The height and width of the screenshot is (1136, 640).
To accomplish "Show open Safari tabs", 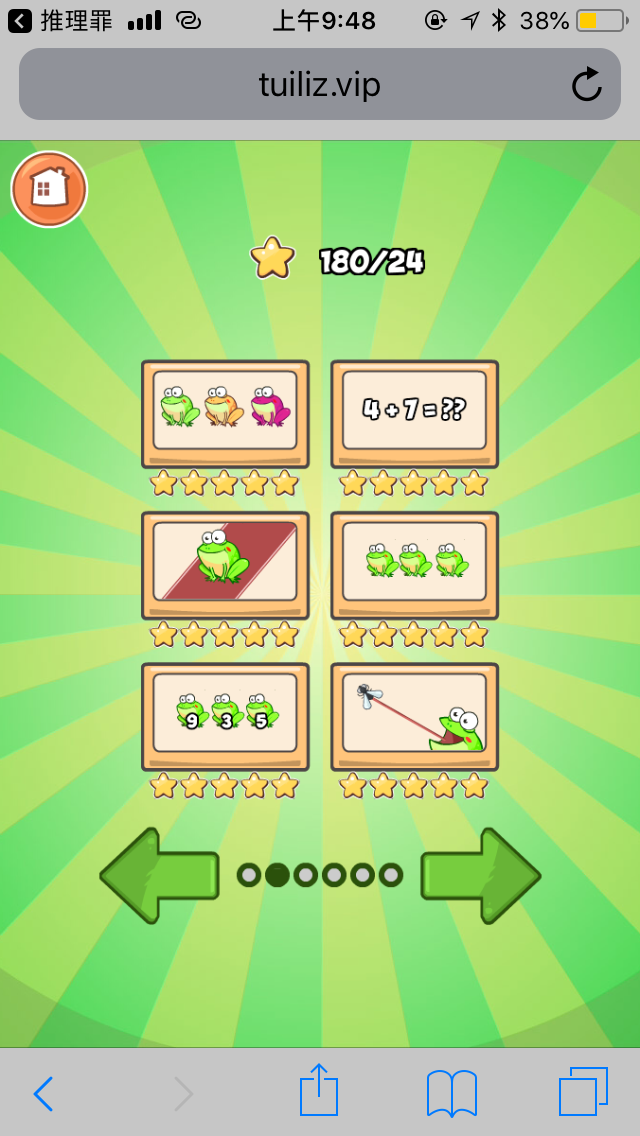I will click(583, 1092).
